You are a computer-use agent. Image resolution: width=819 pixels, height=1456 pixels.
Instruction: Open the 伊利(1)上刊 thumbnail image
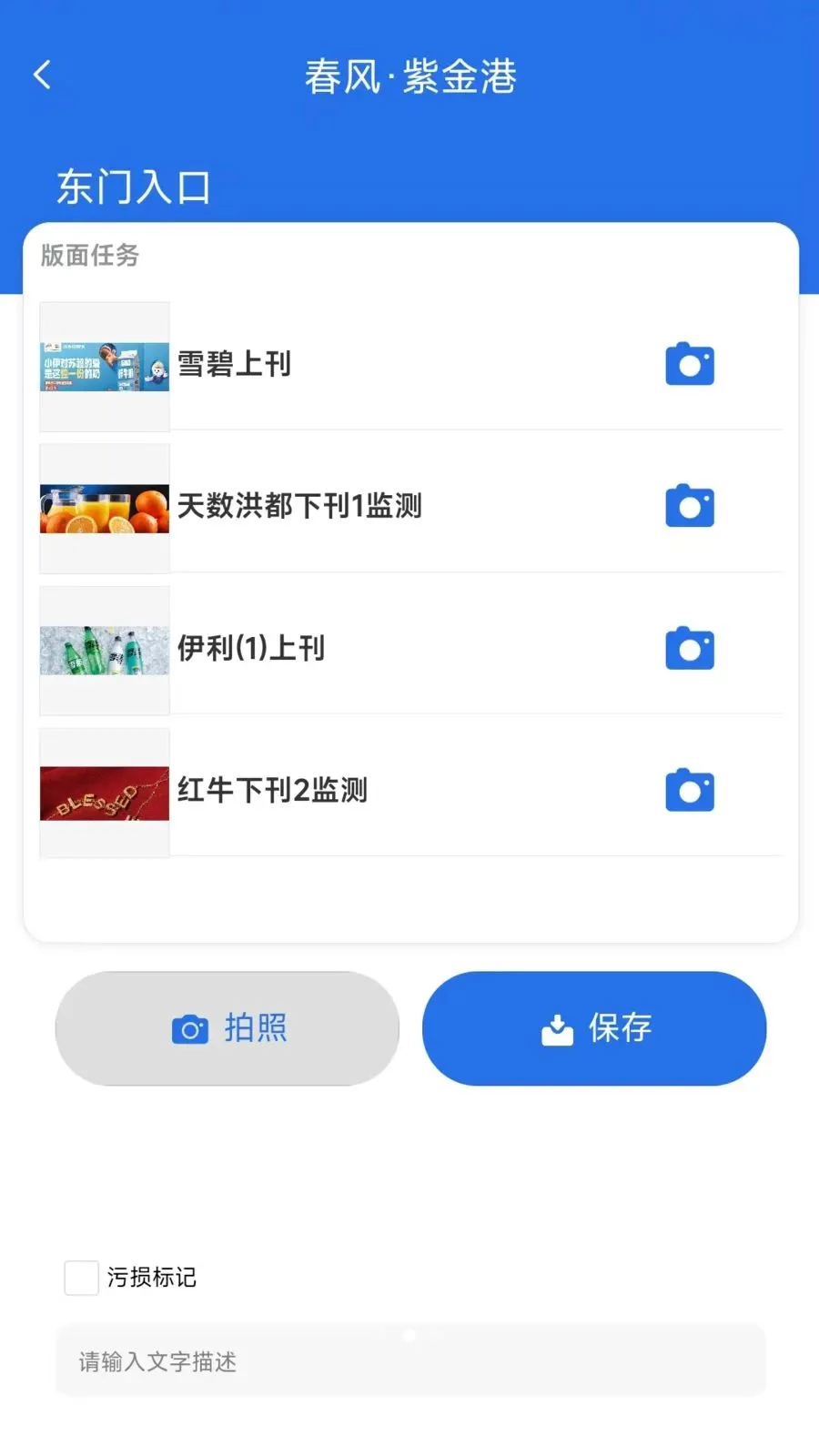[105, 651]
